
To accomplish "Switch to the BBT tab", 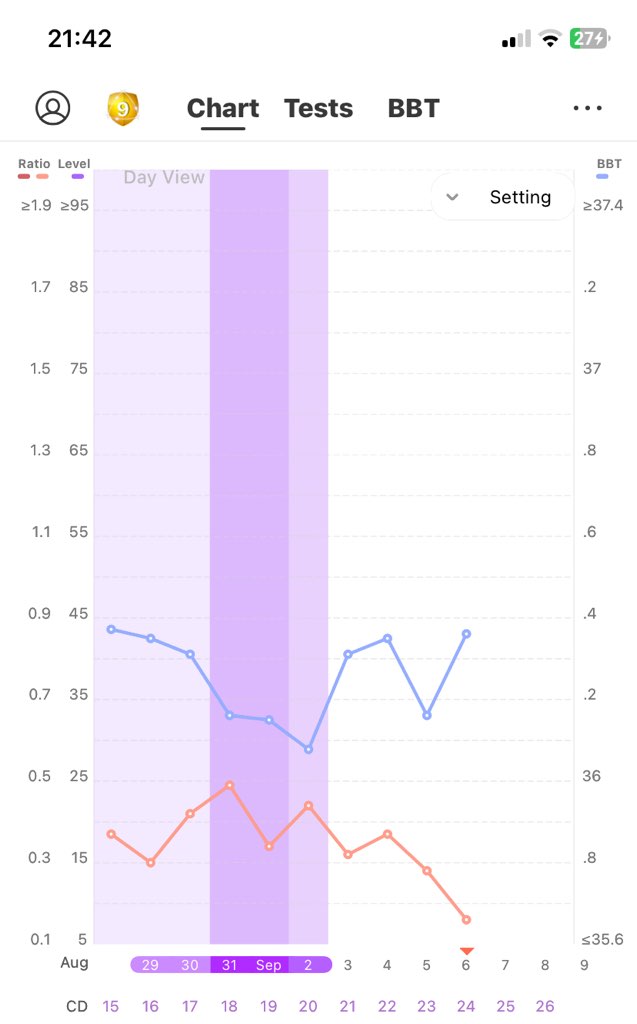I will pos(413,108).
